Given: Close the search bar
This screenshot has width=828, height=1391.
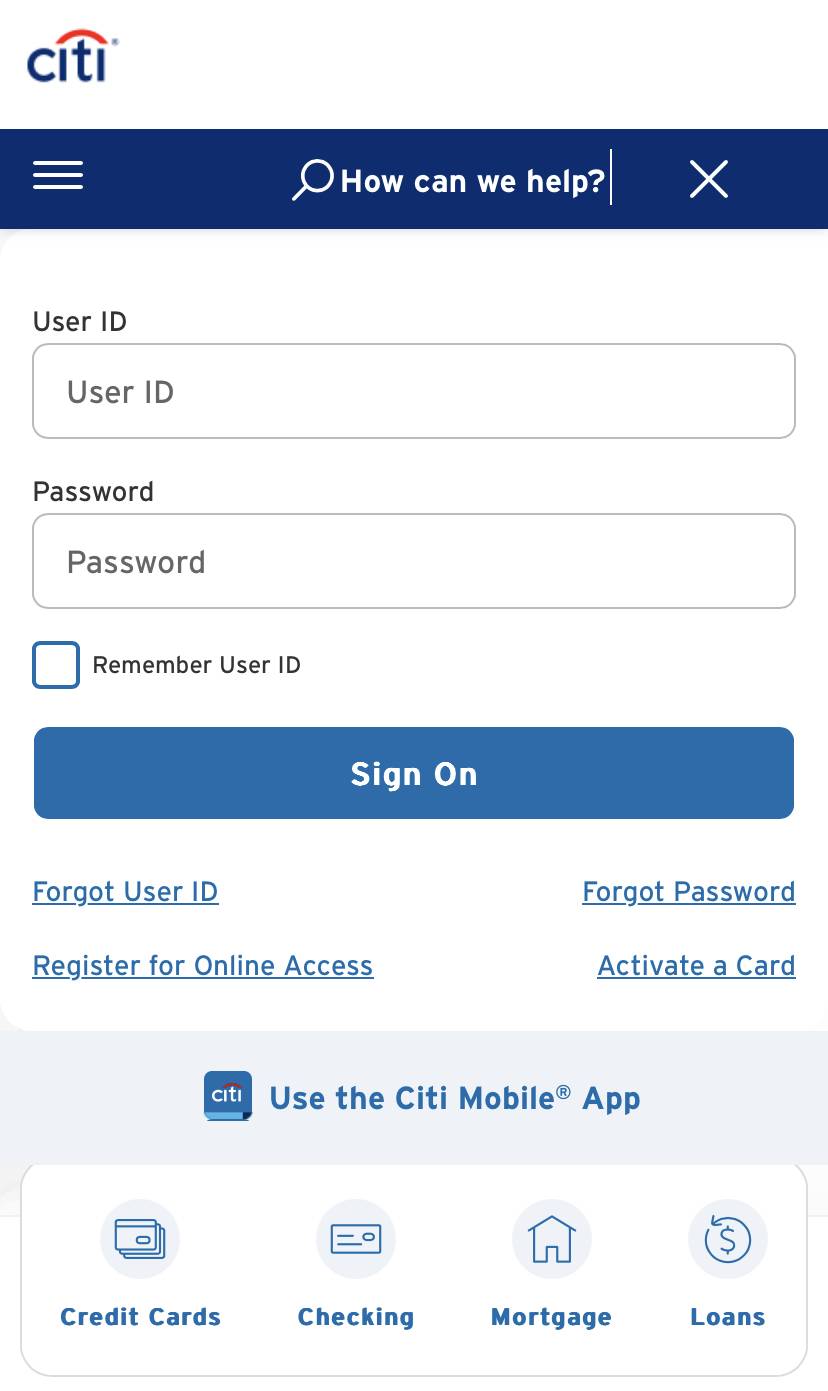Looking at the screenshot, I should pyautogui.click(x=708, y=180).
